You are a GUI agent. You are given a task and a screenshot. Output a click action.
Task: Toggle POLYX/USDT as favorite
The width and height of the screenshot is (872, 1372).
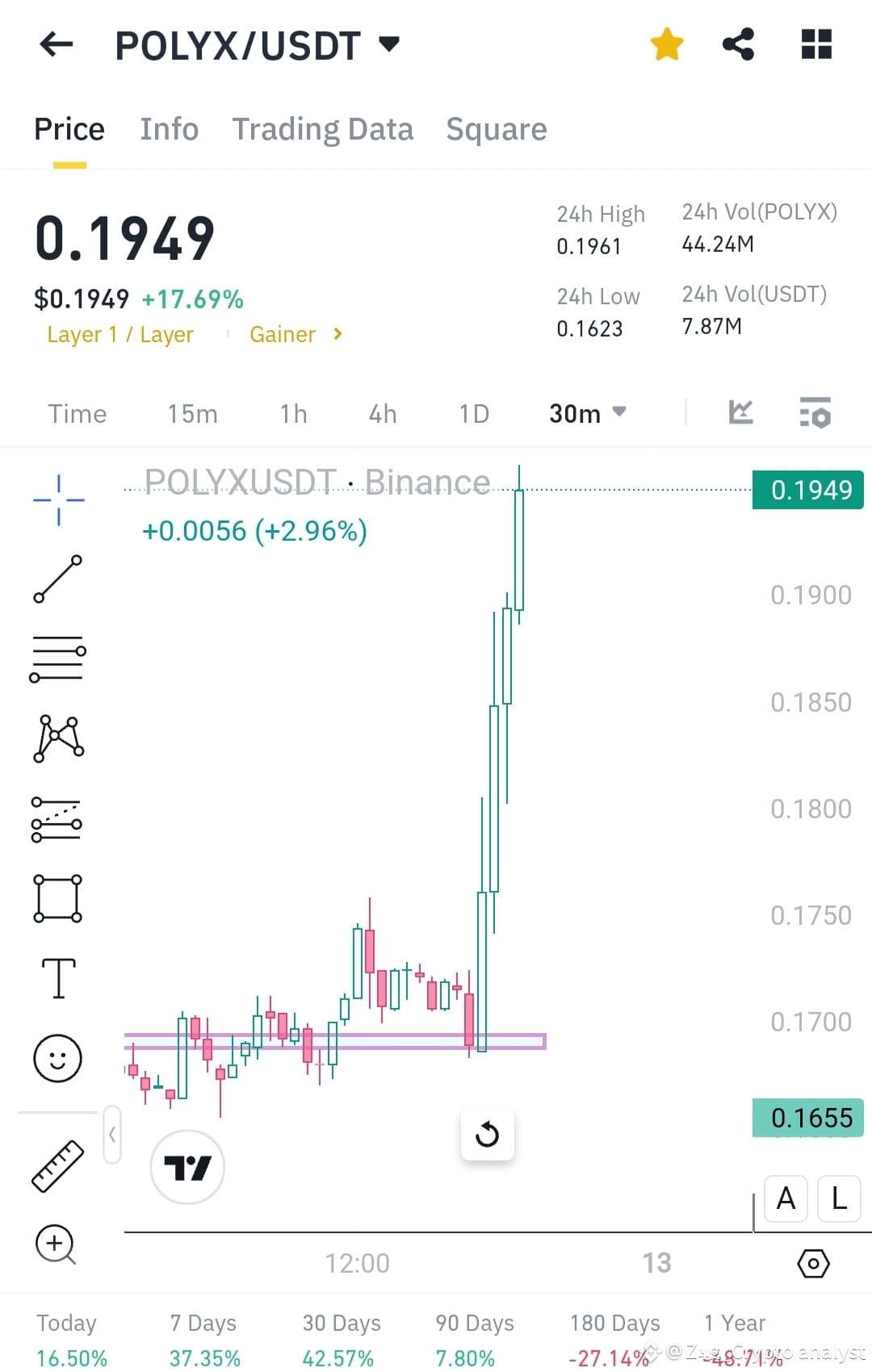[667, 44]
